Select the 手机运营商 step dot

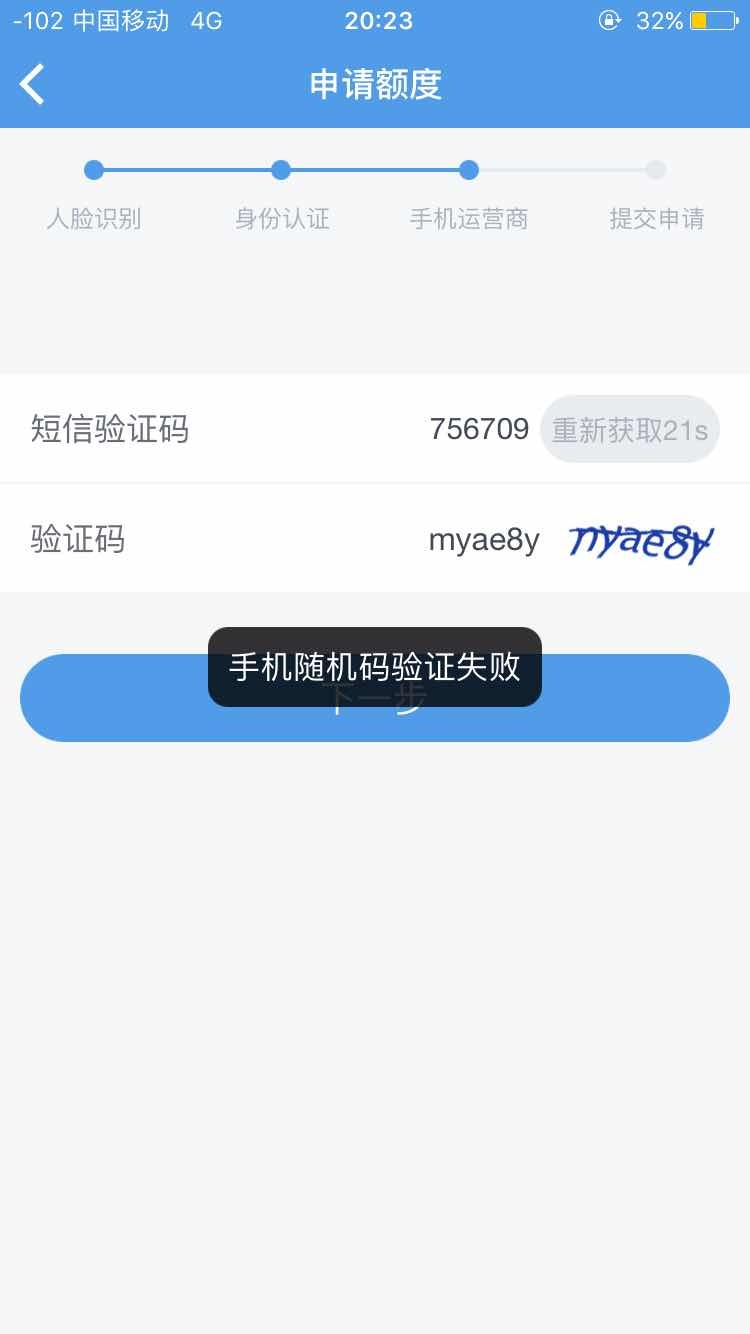click(468, 170)
